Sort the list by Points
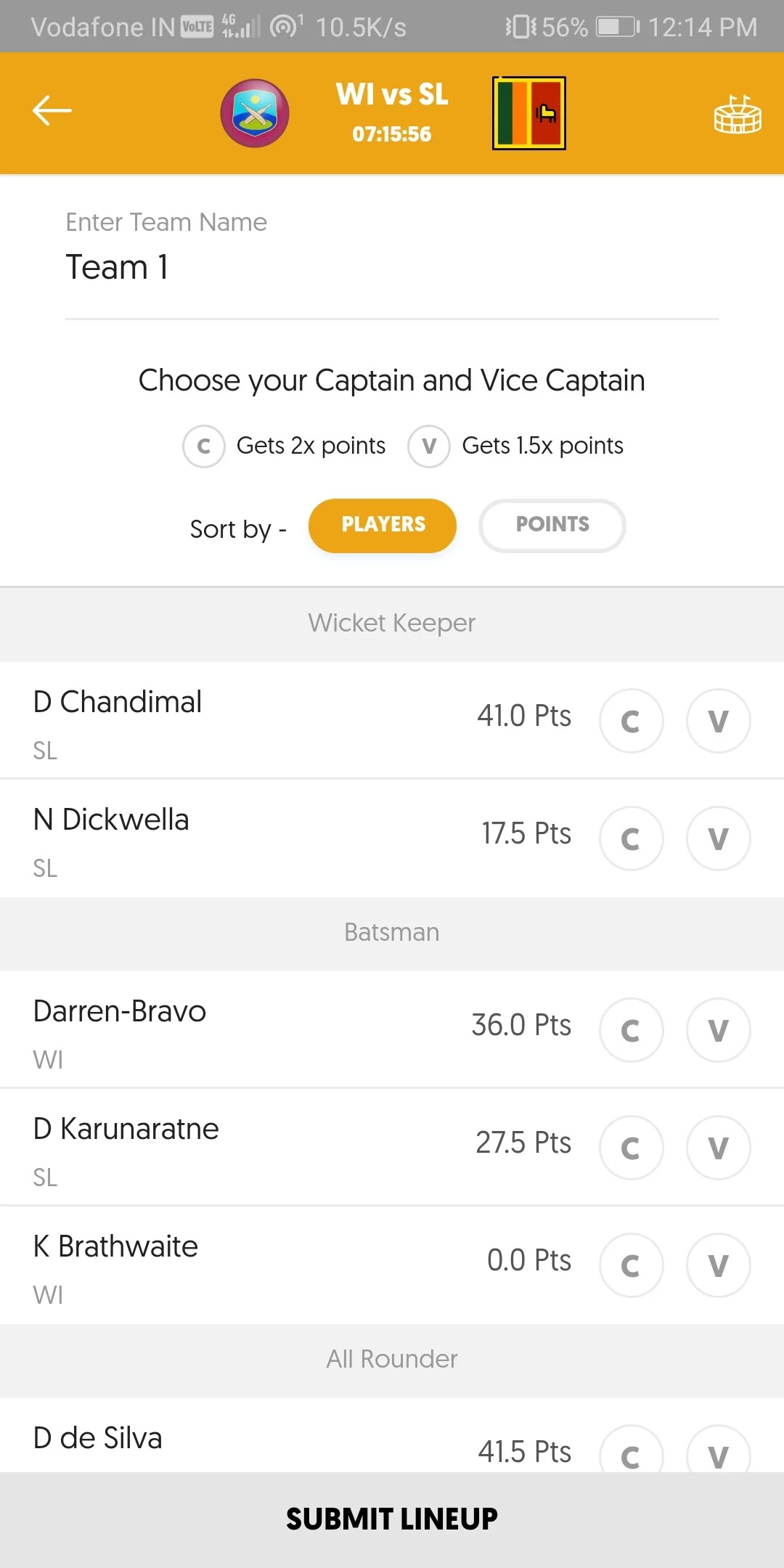Viewport: 784px width, 1568px height. (x=552, y=526)
